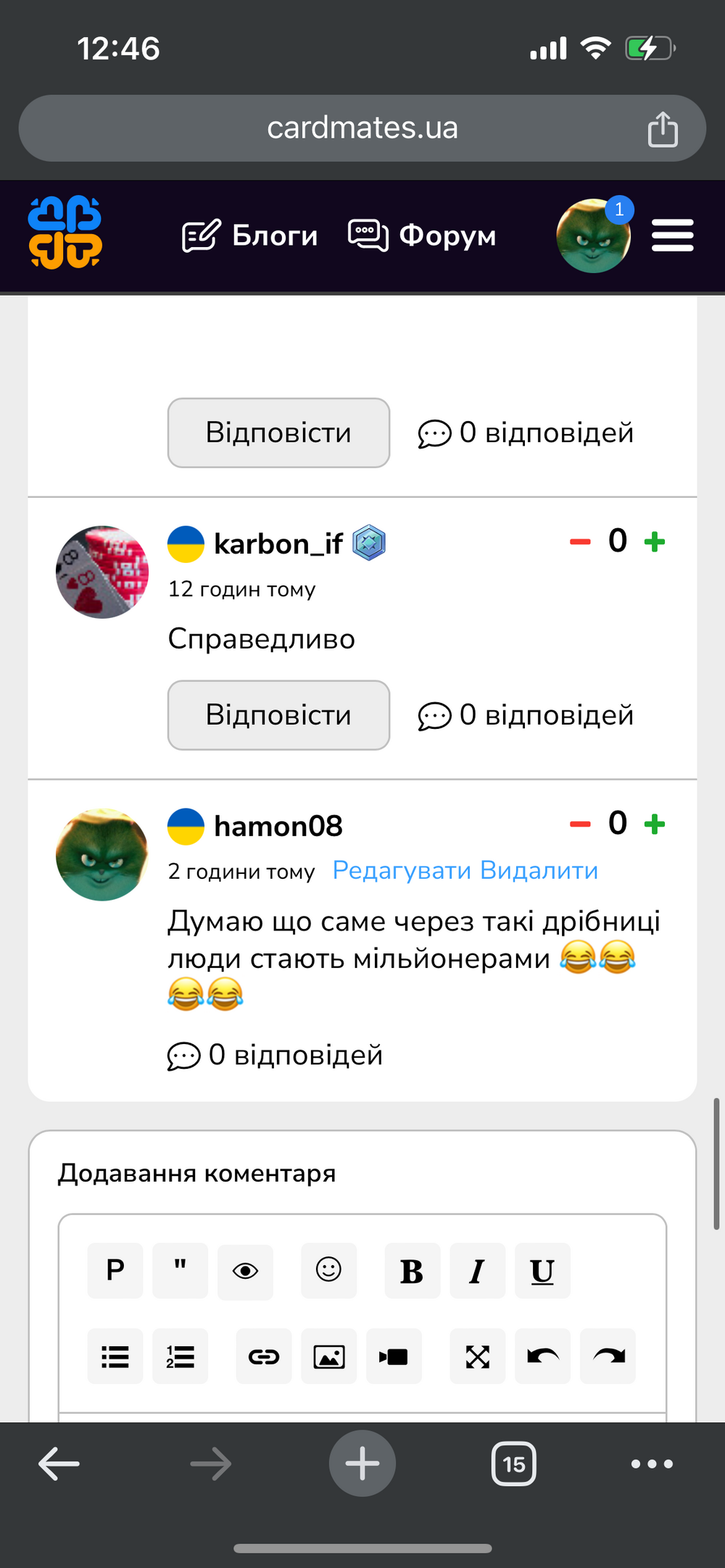Open the browser tabs overview showing 15

point(514,1464)
